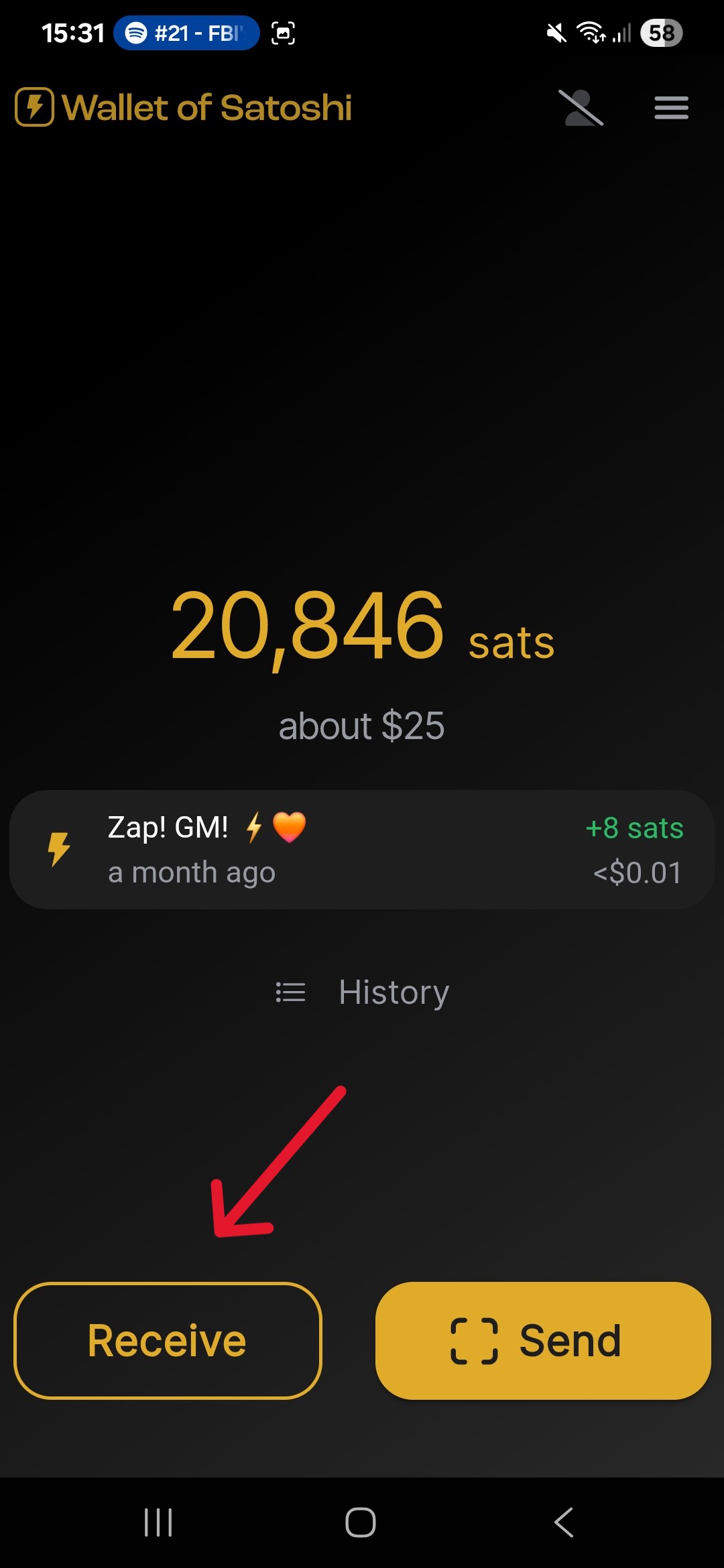
Task: Tap the 20,846 sats balance
Action: [x=362, y=627]
